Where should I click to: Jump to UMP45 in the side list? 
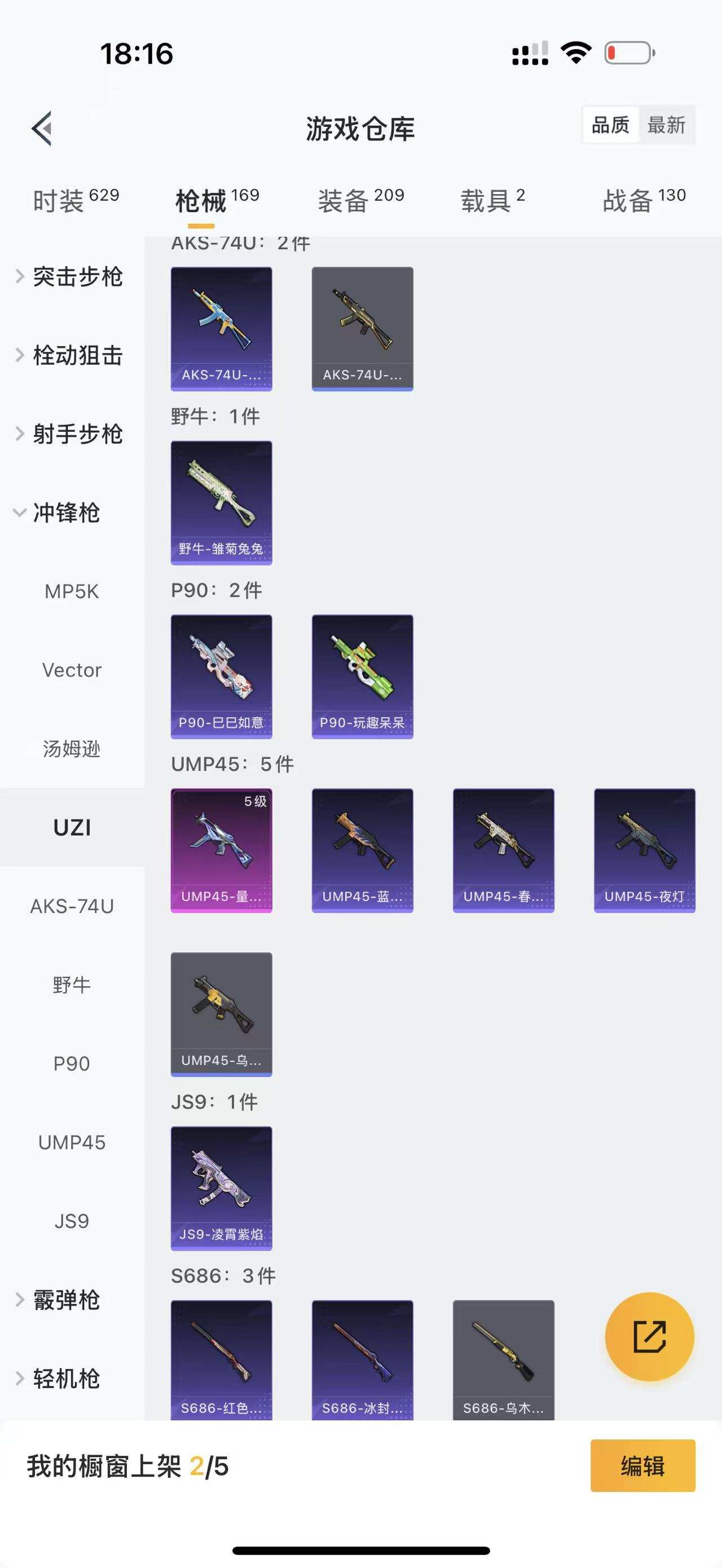tap(72, 1142)
